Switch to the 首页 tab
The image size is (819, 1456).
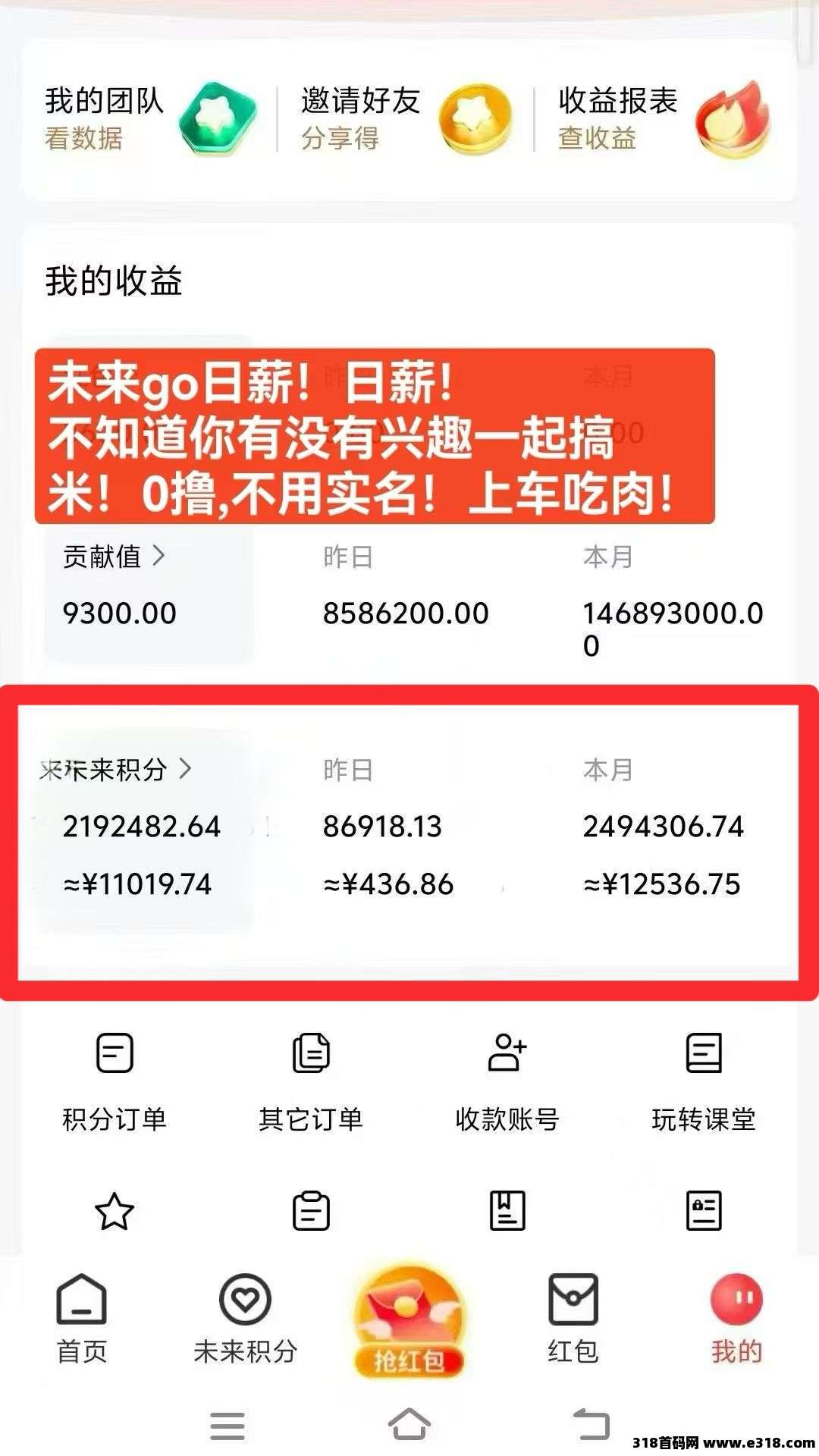coord(82,1319)
